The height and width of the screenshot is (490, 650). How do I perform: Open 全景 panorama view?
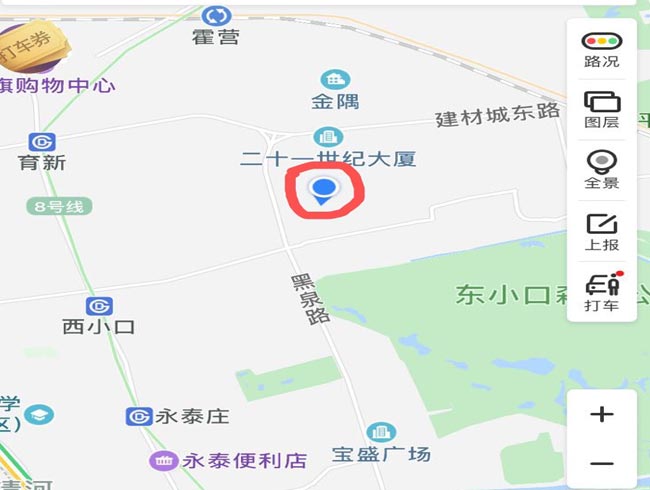[602, 169]
